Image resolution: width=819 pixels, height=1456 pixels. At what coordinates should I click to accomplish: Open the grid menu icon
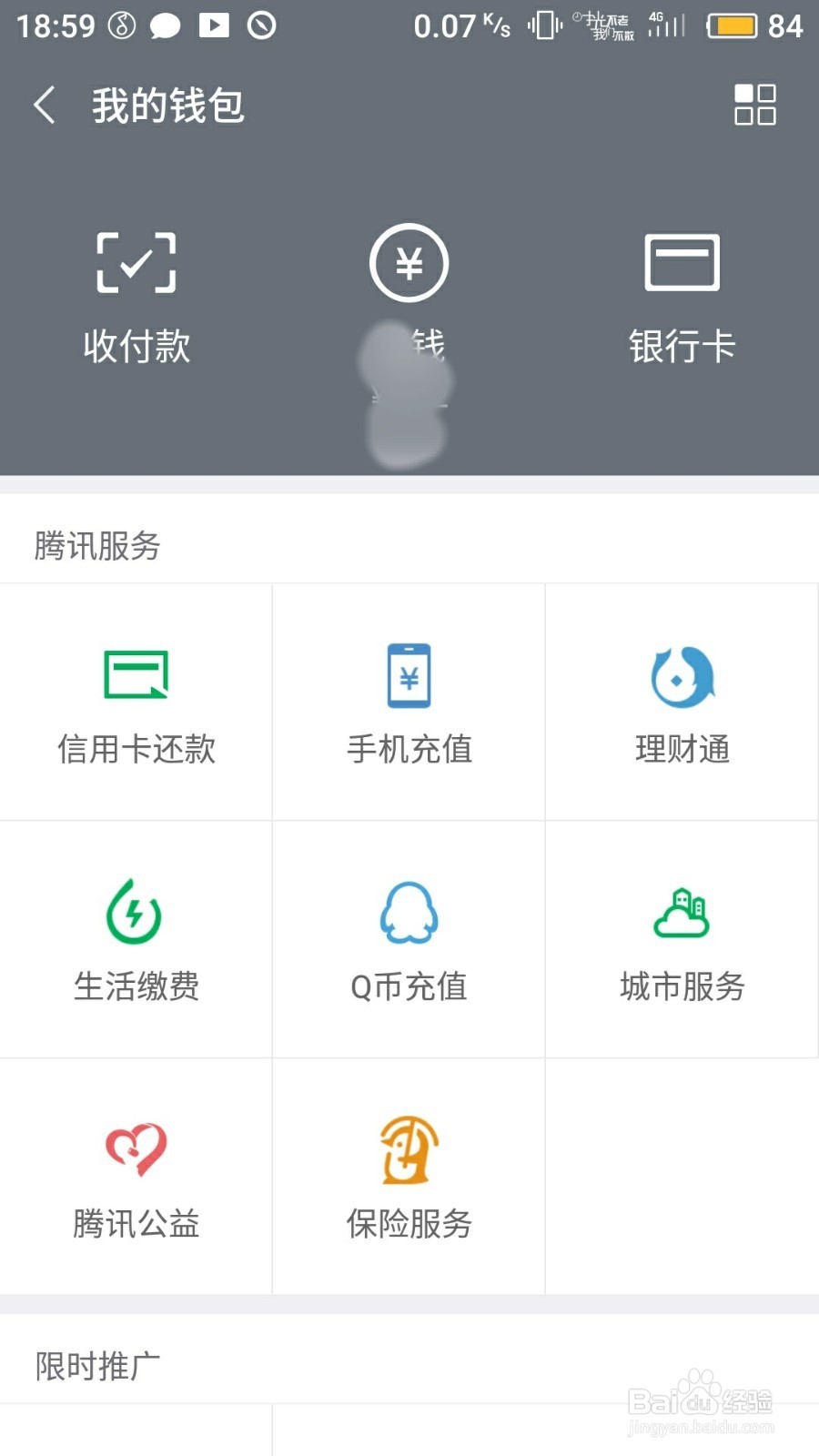754,105
